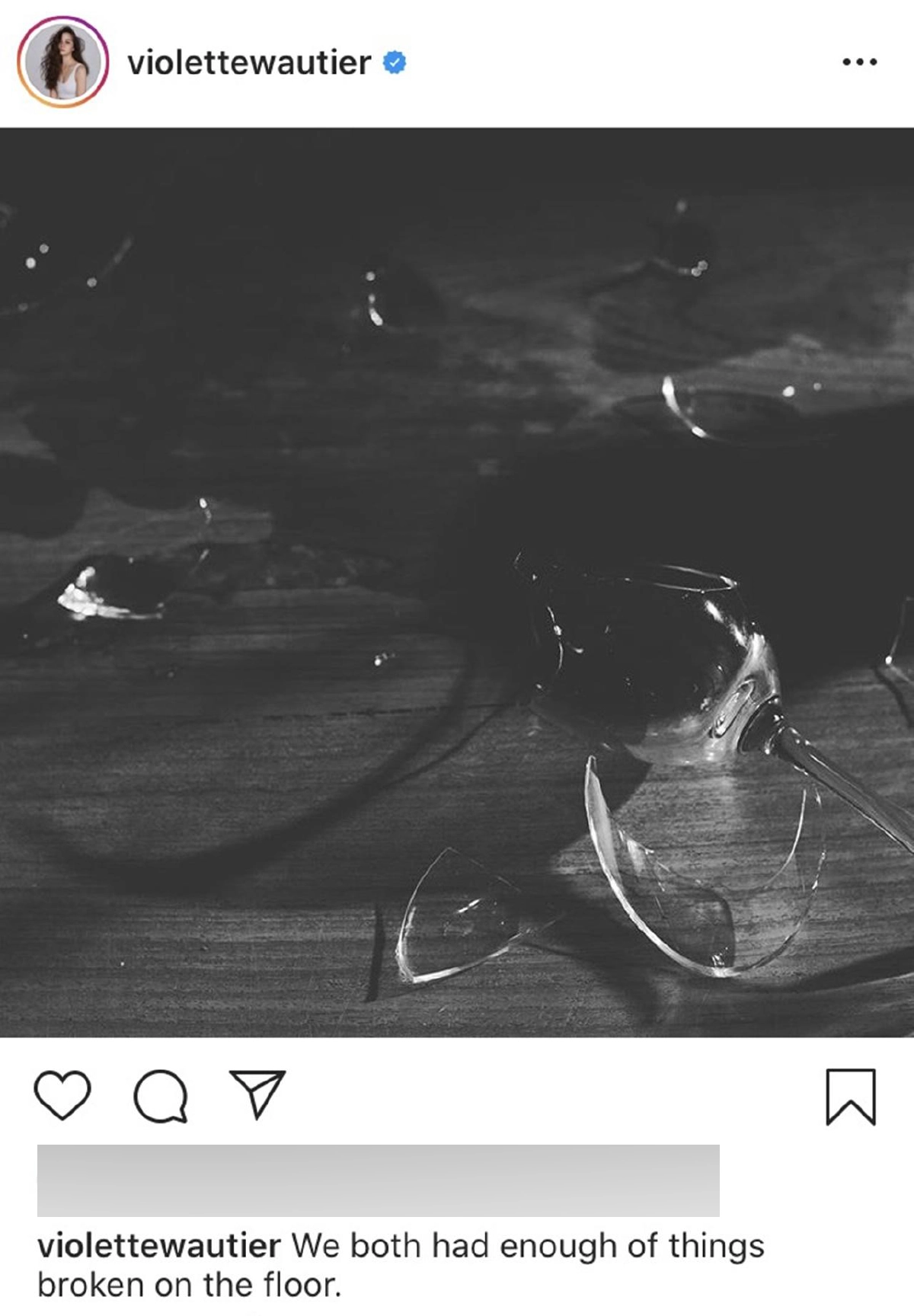914x1316 pixels.
Task: Share the post via paper plane icon
Action: (x=257, y=1094)
